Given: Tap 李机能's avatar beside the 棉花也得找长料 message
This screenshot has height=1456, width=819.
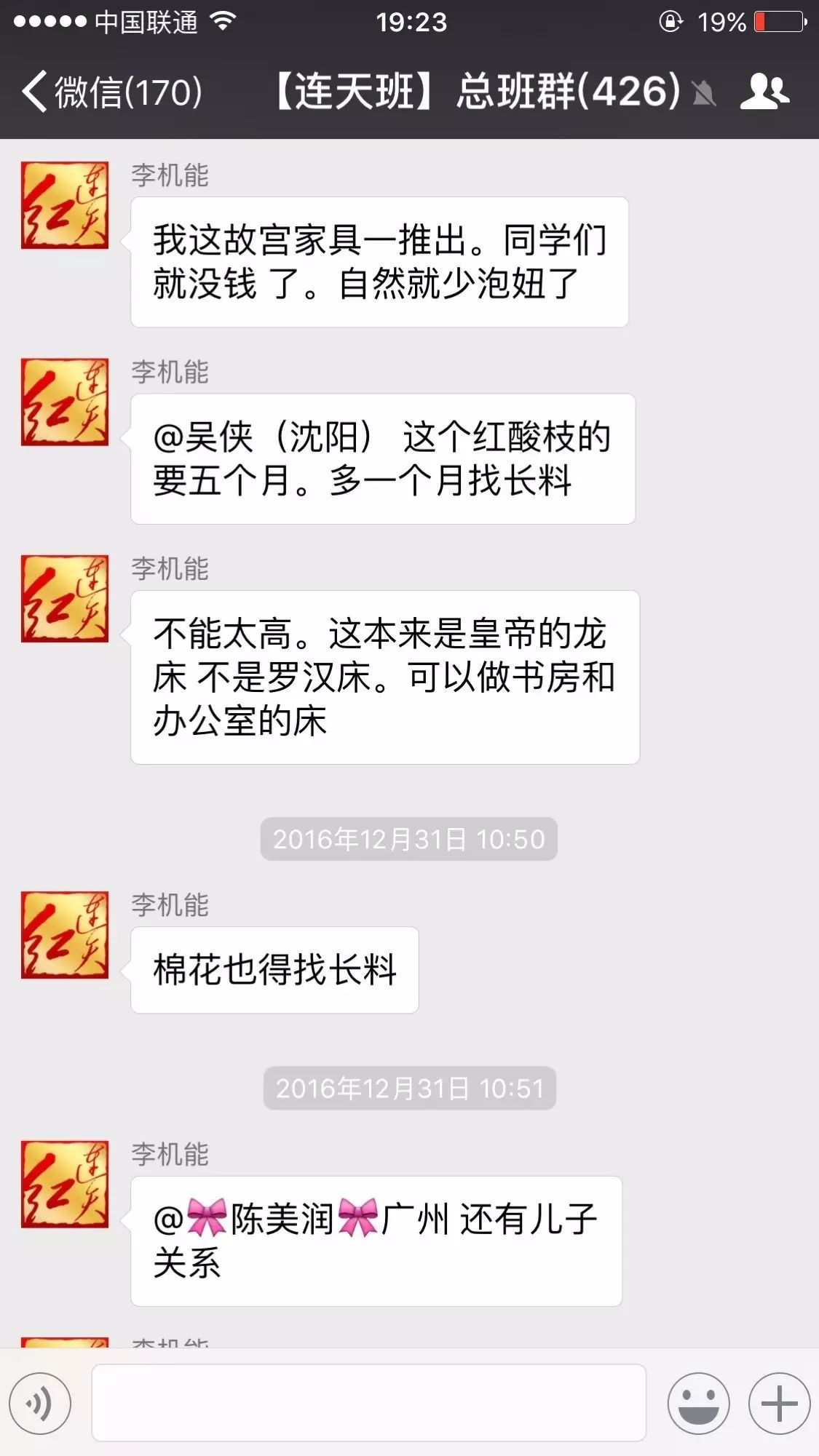Looking at the screenshot, I should tap(65, 935).
